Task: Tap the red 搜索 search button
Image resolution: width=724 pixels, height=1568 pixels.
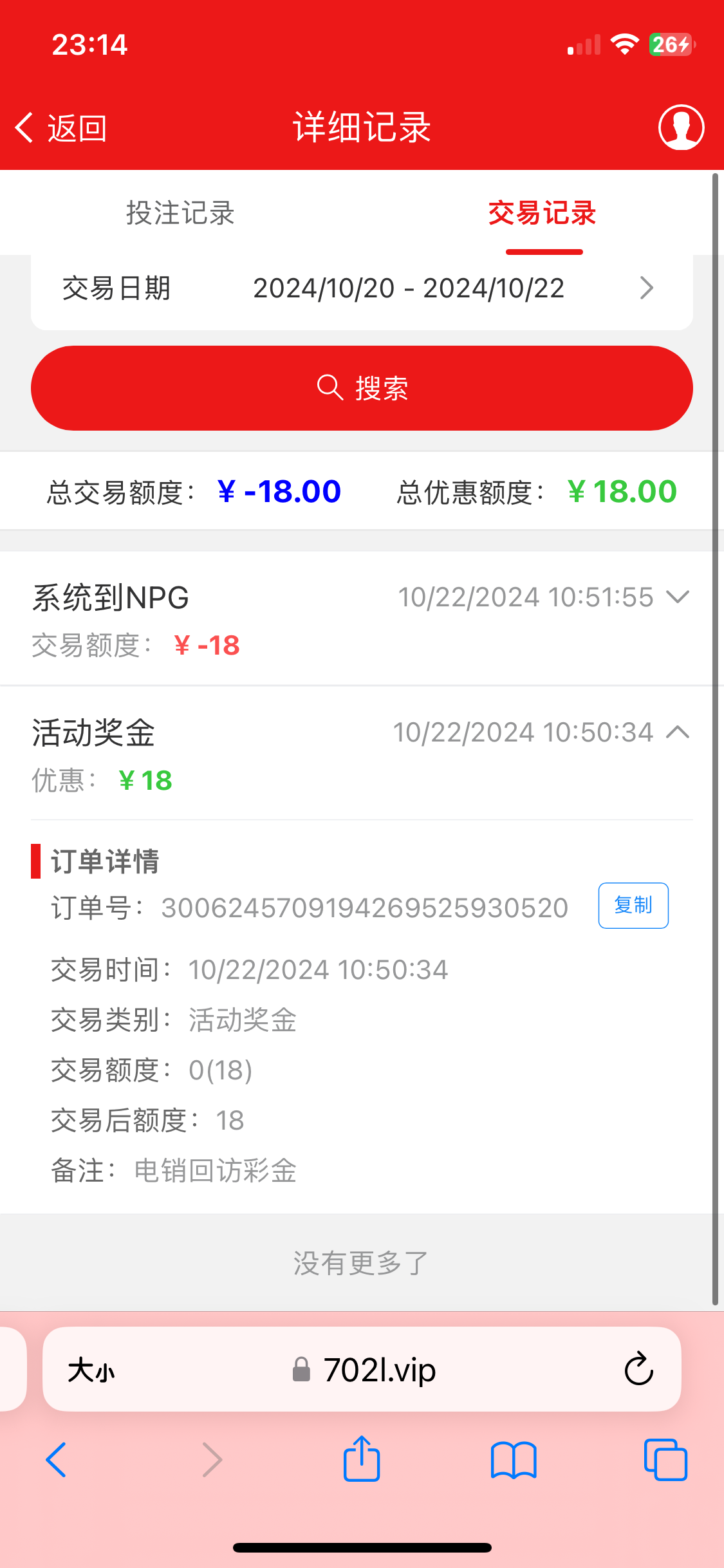Action: pyautogui.click(x=362, y=388)
